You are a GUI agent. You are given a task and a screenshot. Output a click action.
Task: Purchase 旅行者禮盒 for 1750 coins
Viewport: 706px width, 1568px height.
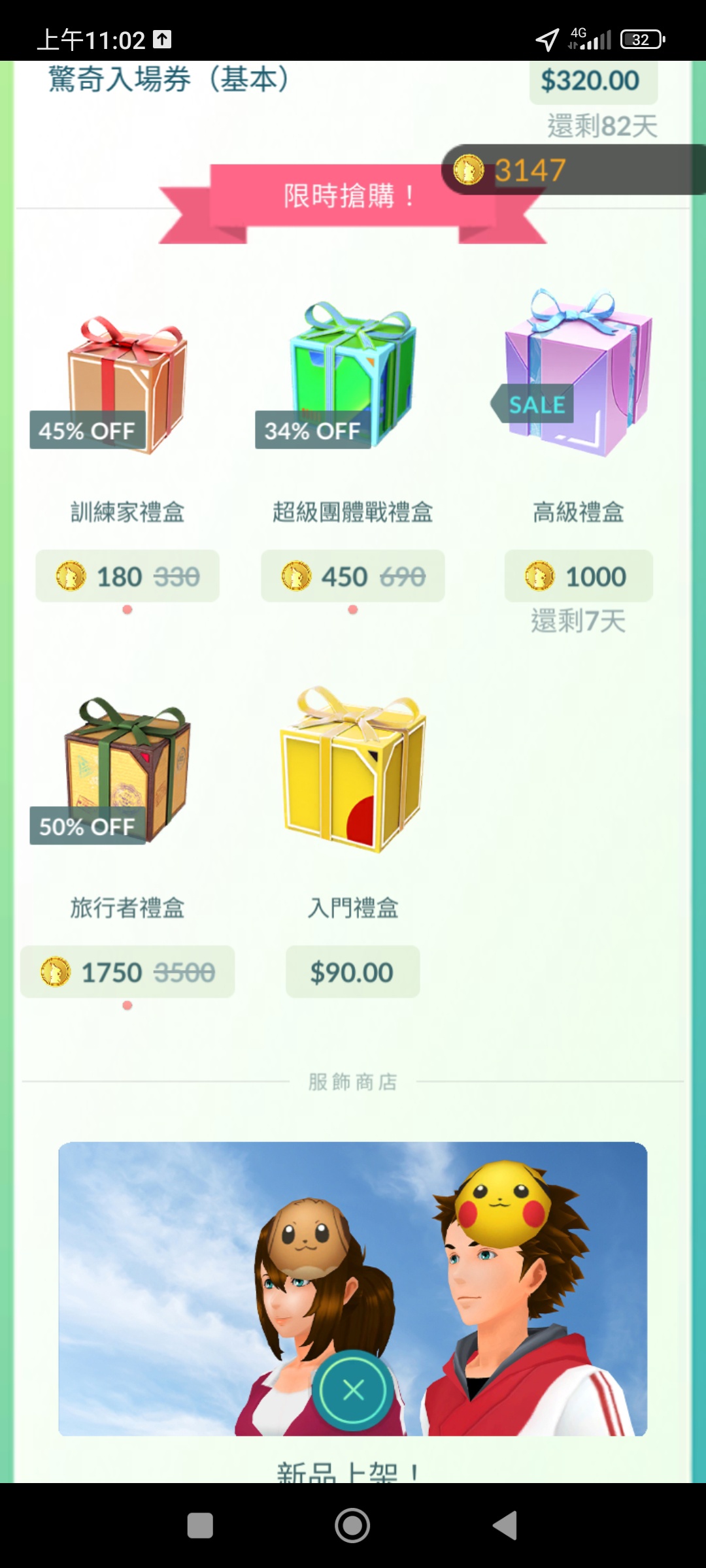pyautogui.click(x=127, y=972)
